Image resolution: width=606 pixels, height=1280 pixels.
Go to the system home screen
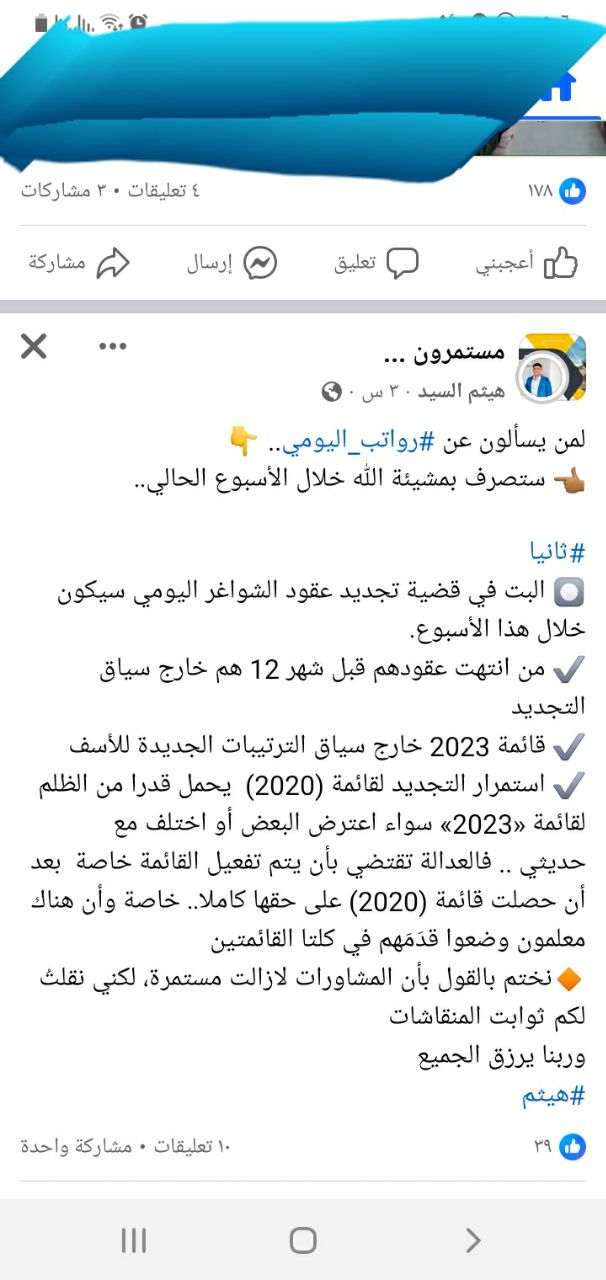pos(303,1241)
